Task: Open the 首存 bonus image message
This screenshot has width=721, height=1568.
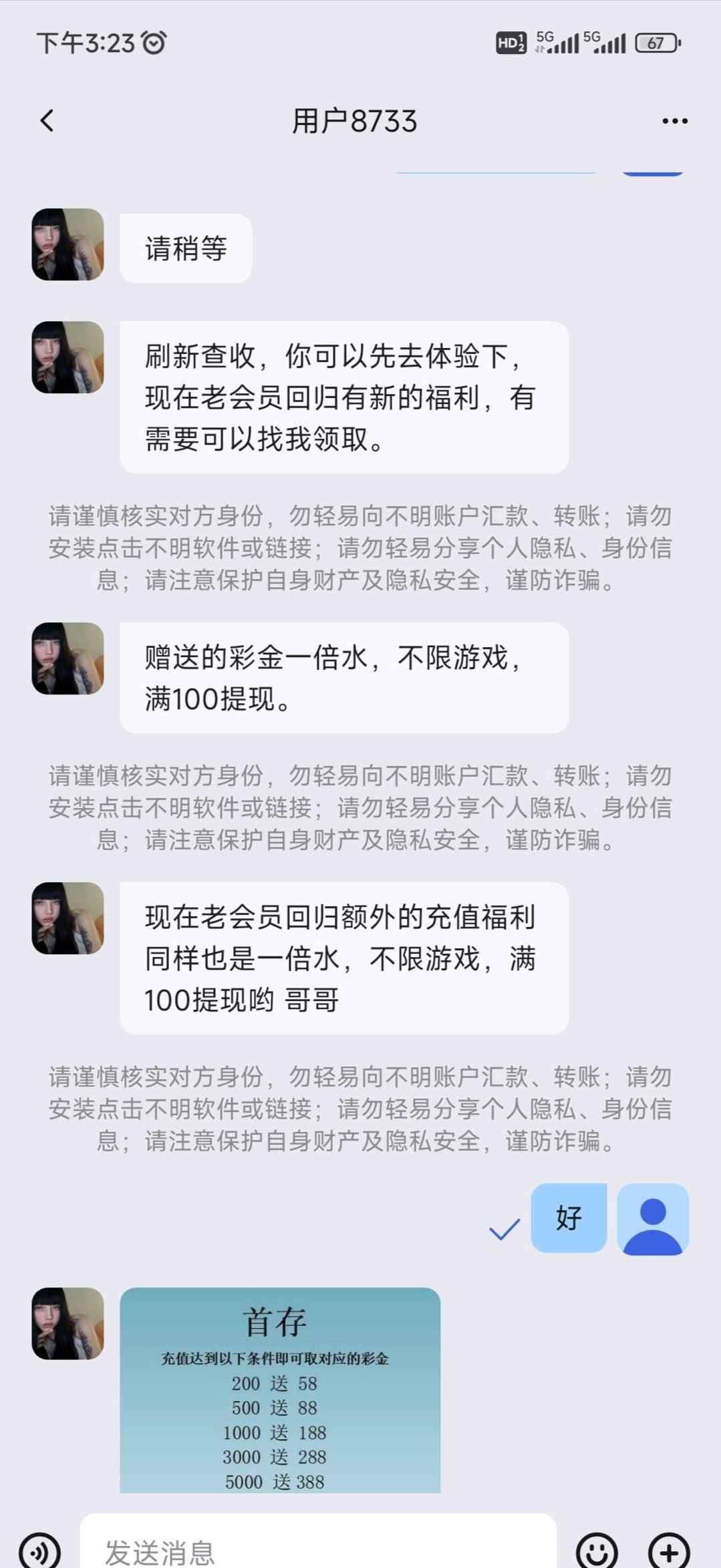Action: 280,1389
